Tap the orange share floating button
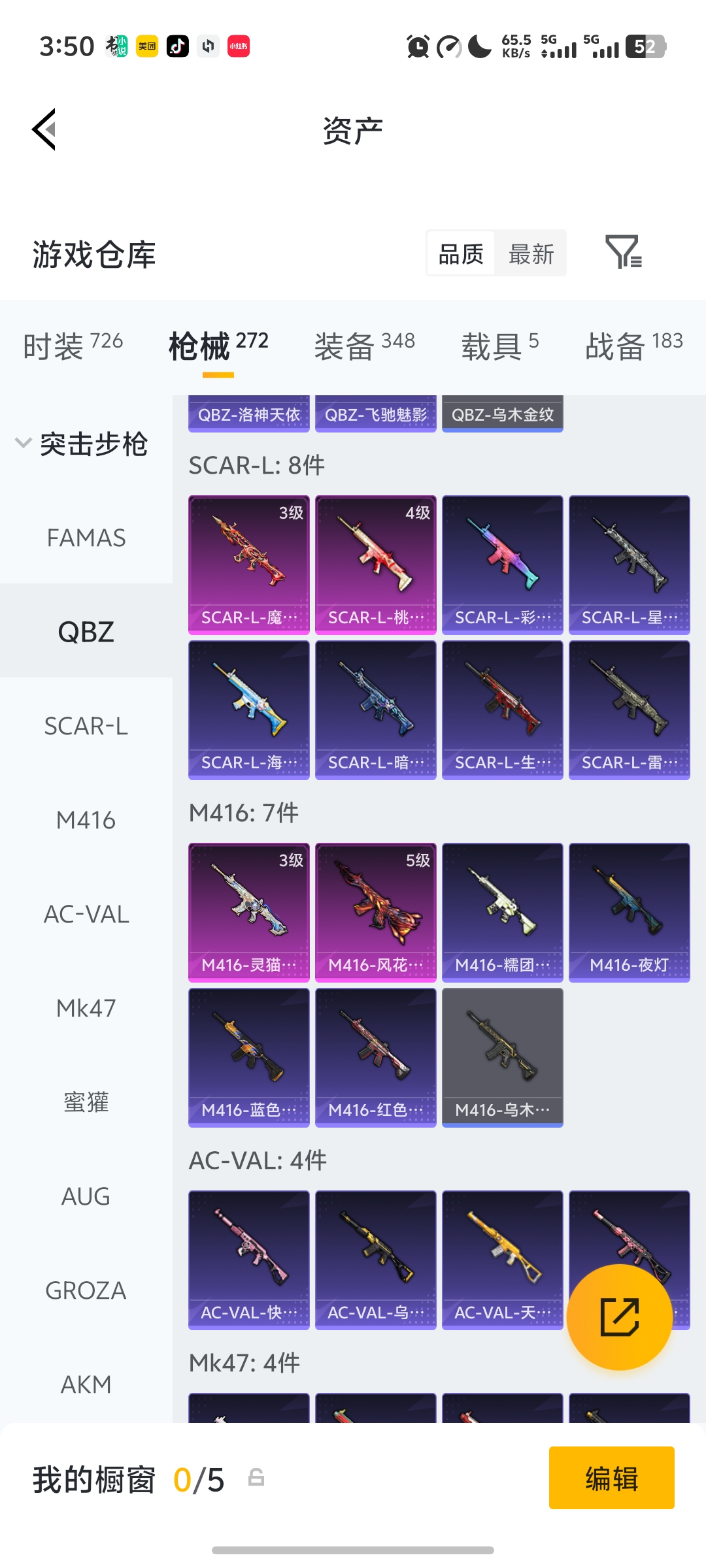 tap(619, 1317)
